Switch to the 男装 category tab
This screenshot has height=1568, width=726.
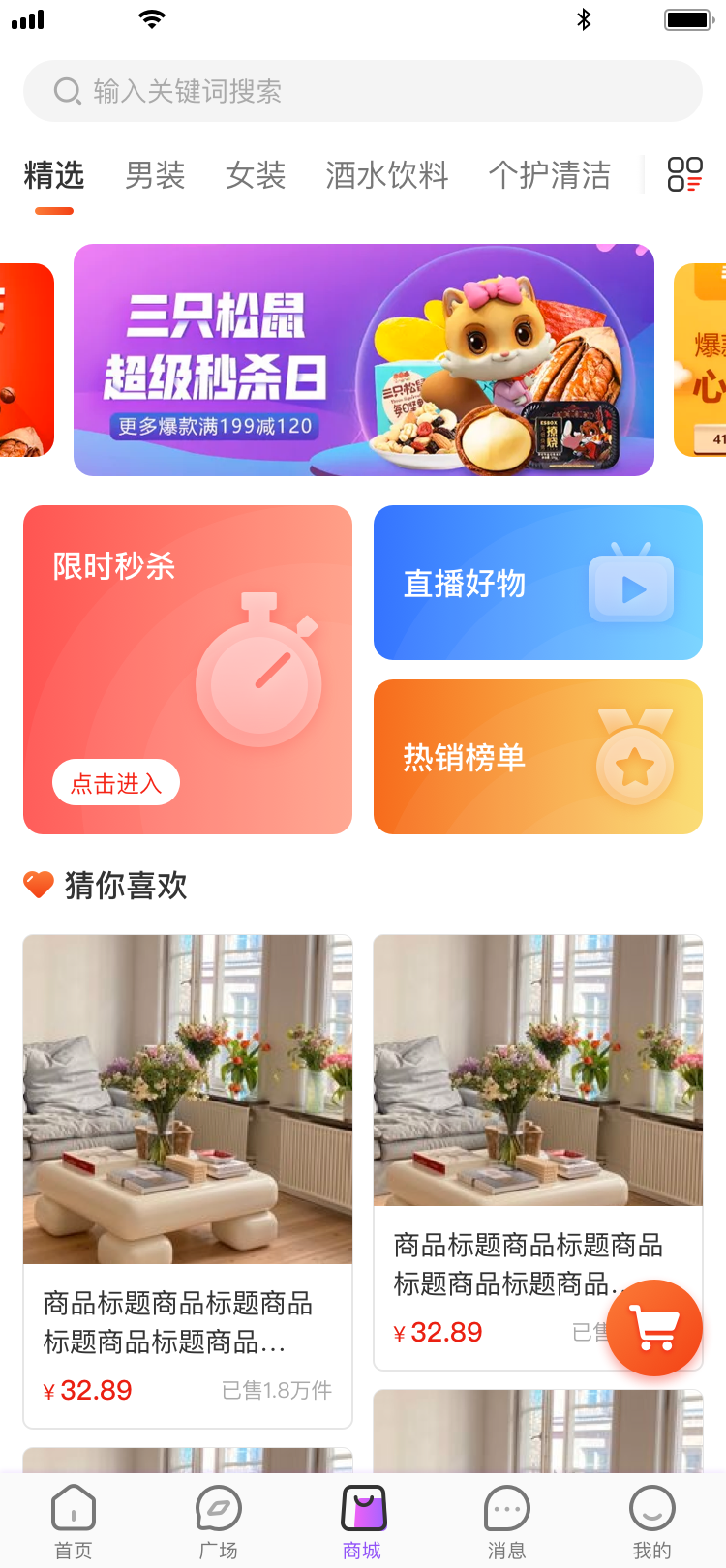154,176
